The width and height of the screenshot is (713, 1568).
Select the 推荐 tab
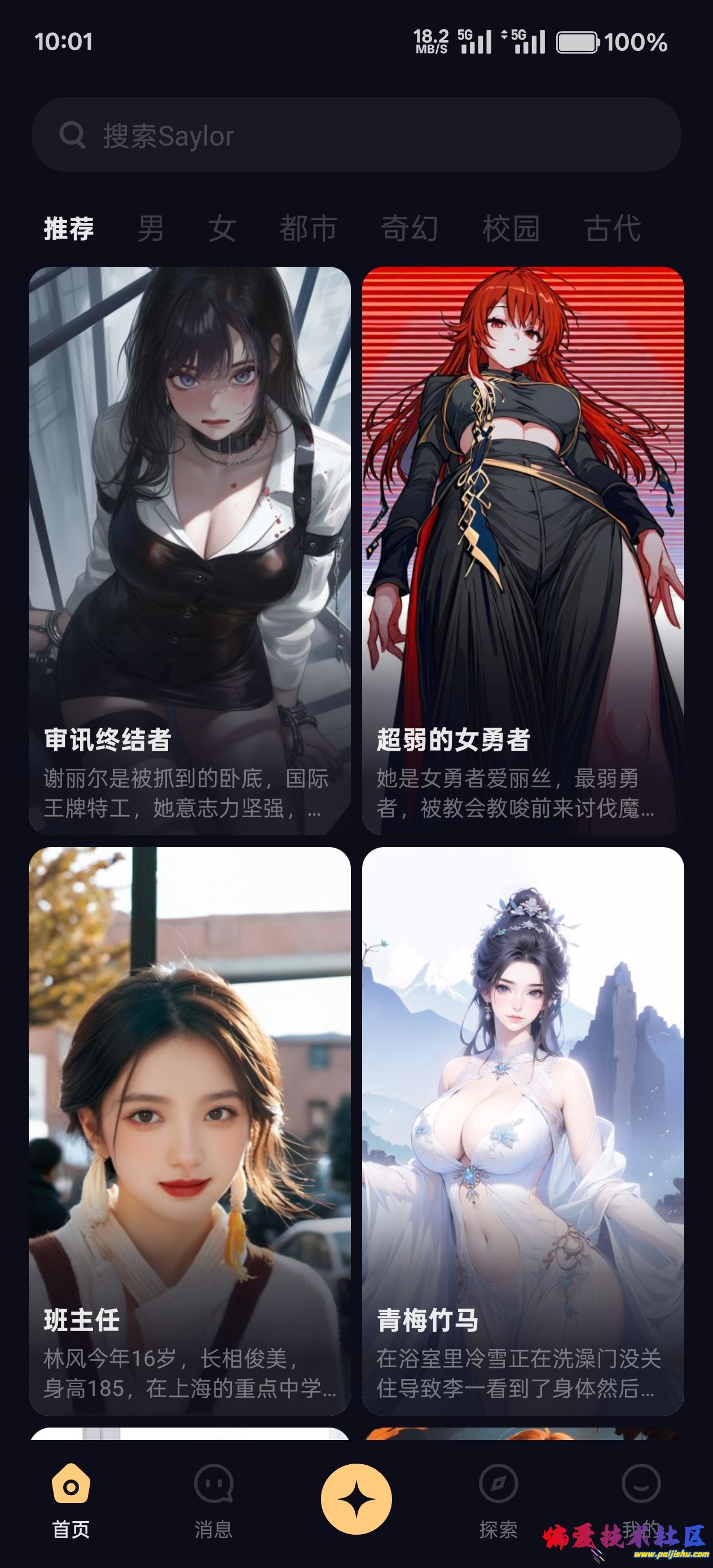click(69, 229)
